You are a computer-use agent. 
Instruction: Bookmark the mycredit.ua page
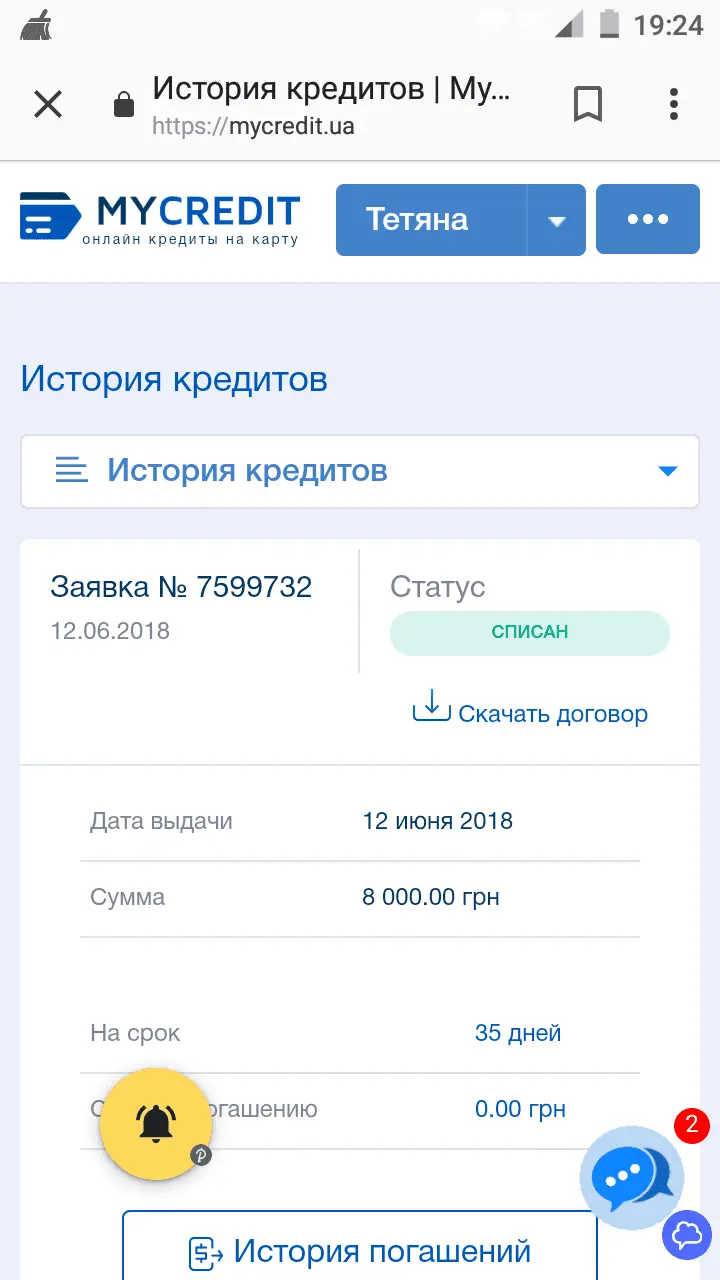[x=588, y=104]
